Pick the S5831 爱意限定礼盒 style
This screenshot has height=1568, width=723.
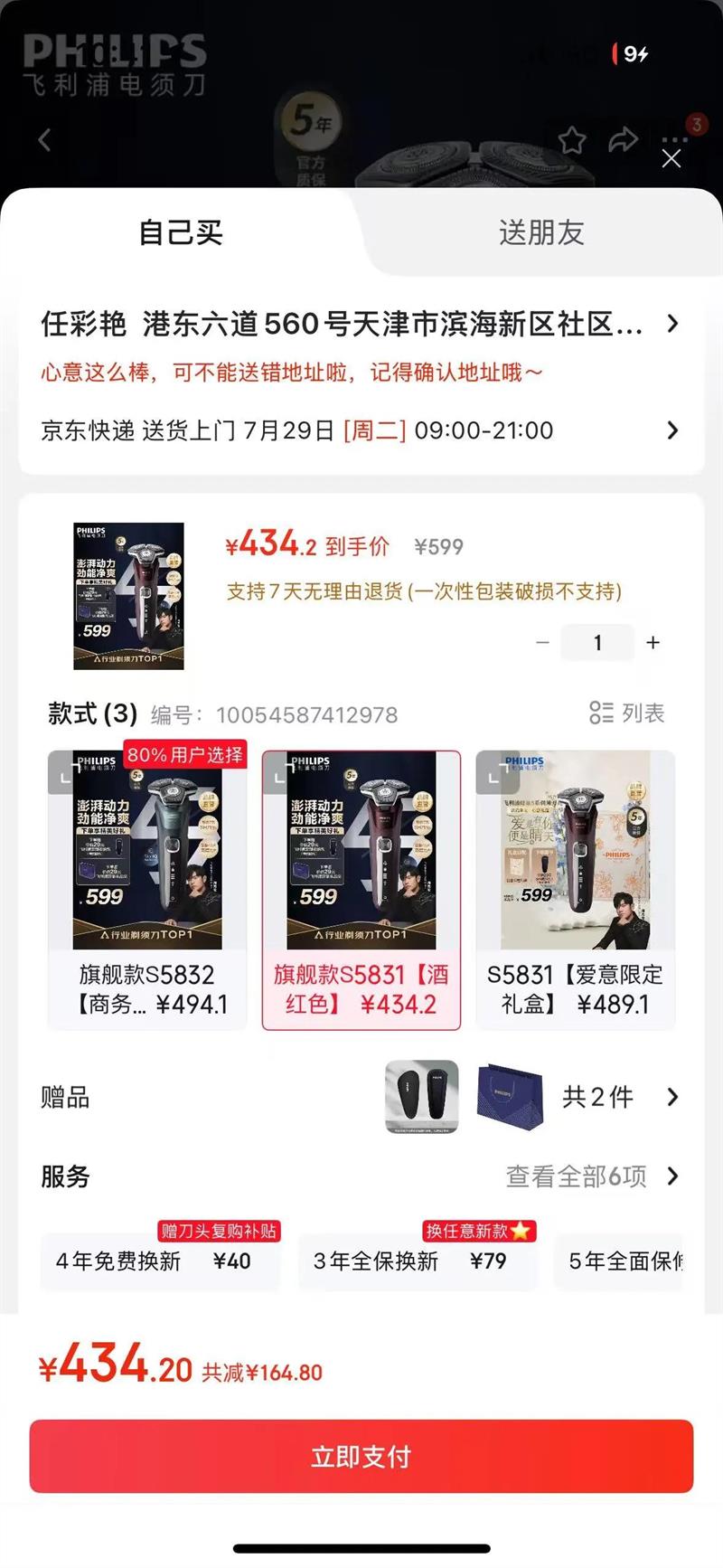pyautogui.click(x=576, y=890)
